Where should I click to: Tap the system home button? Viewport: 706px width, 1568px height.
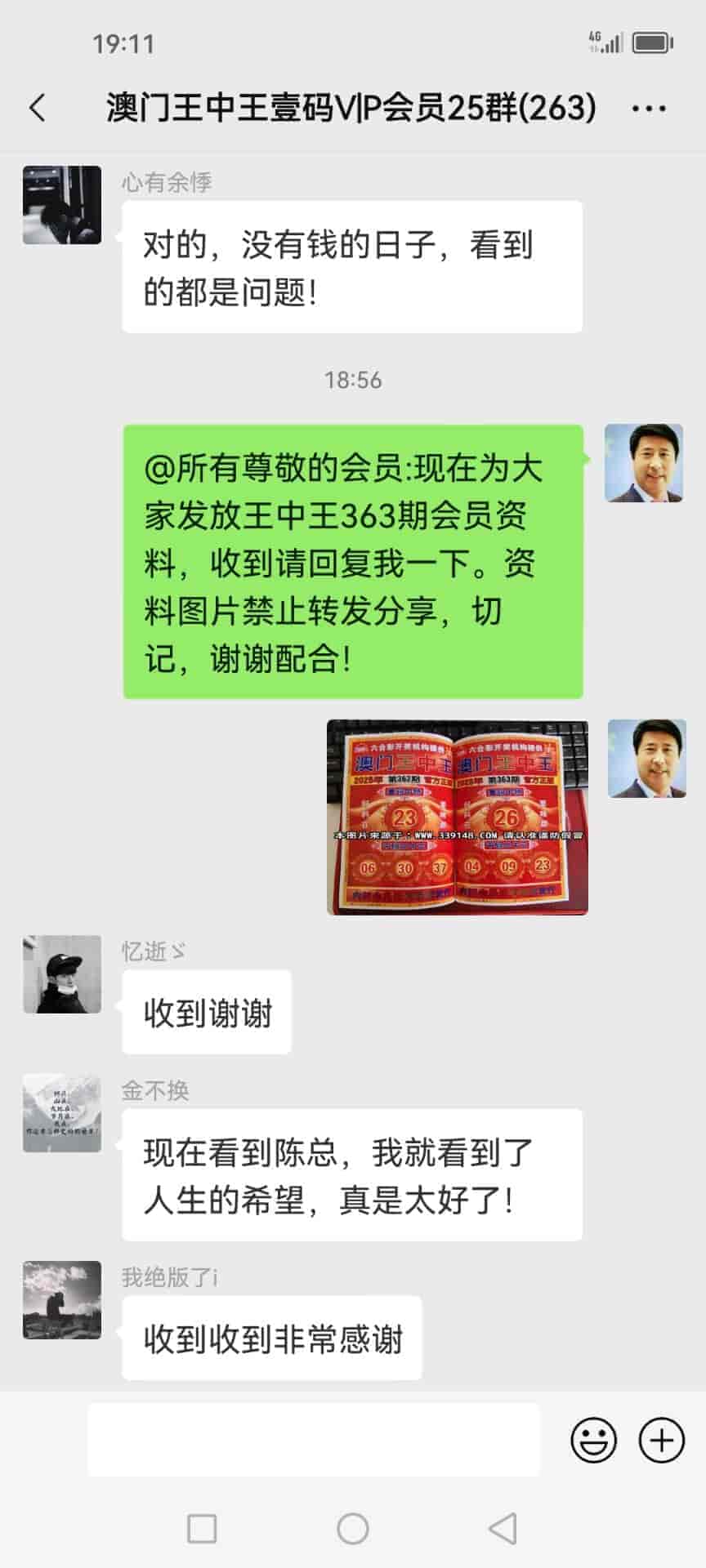pos(353,1528)
